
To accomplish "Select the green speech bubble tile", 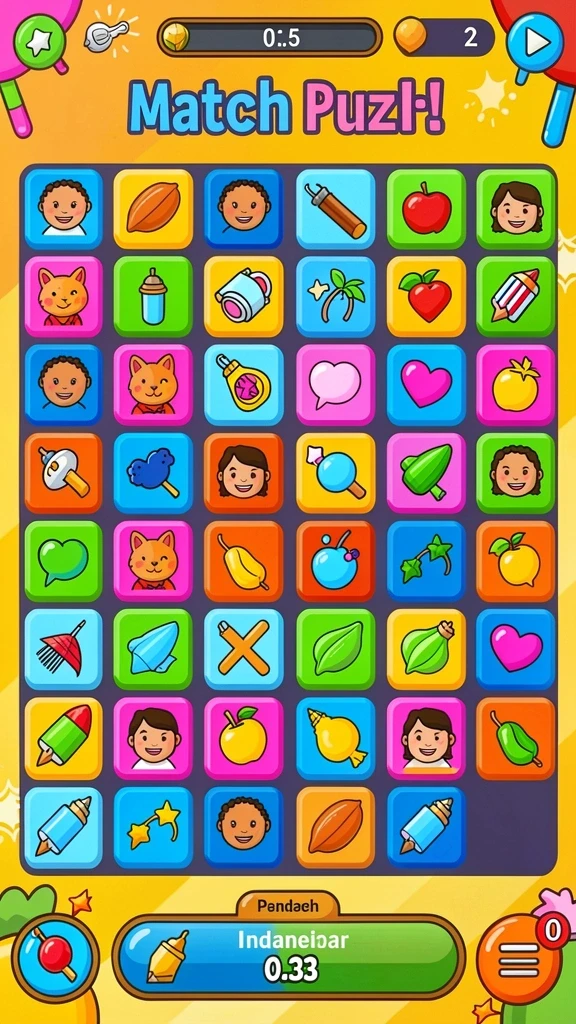I will pos(63,561).
